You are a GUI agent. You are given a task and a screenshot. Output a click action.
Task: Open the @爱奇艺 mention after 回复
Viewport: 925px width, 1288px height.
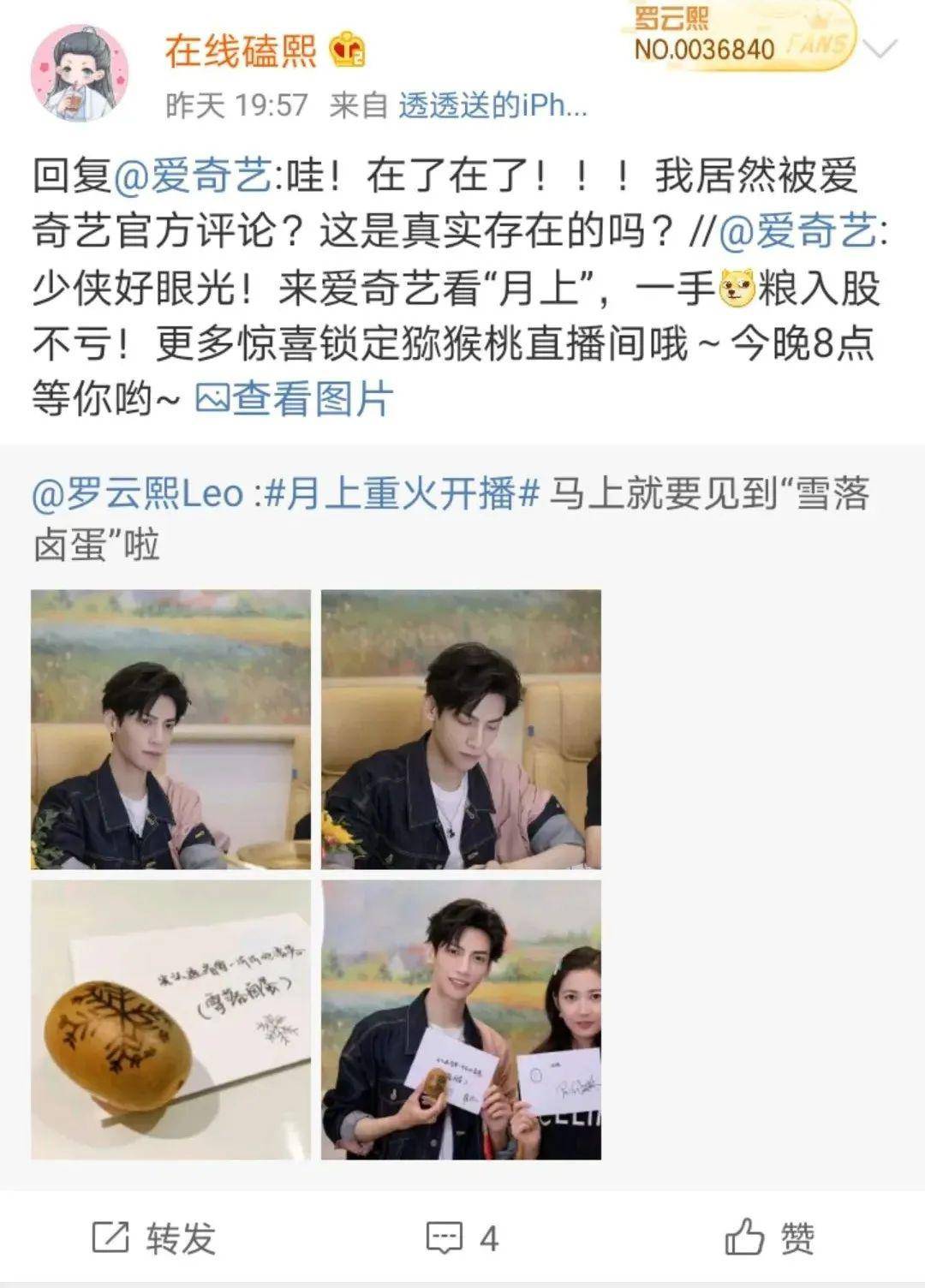click(x=192, y=176)
